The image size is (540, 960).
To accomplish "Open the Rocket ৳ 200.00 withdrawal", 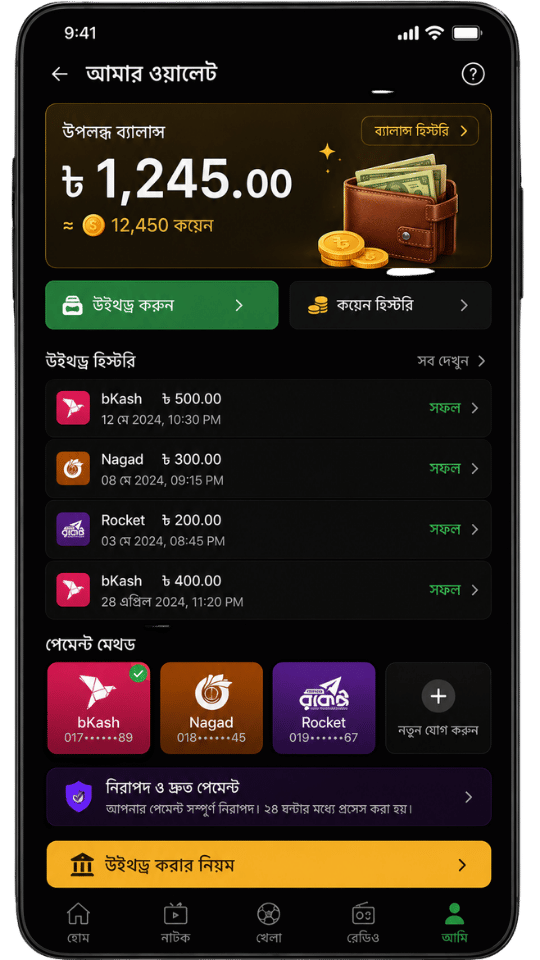I will [x=268, y=529].
